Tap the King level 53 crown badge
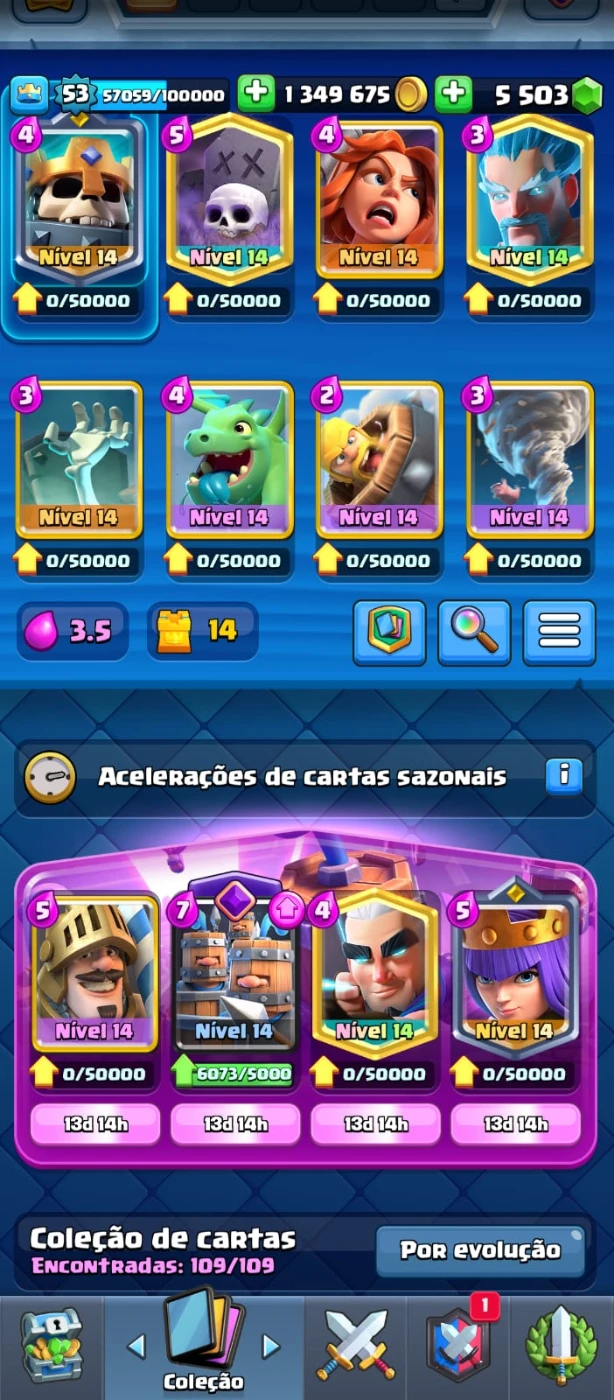The height and width of the screenshot is (1400, 614). 30,95
